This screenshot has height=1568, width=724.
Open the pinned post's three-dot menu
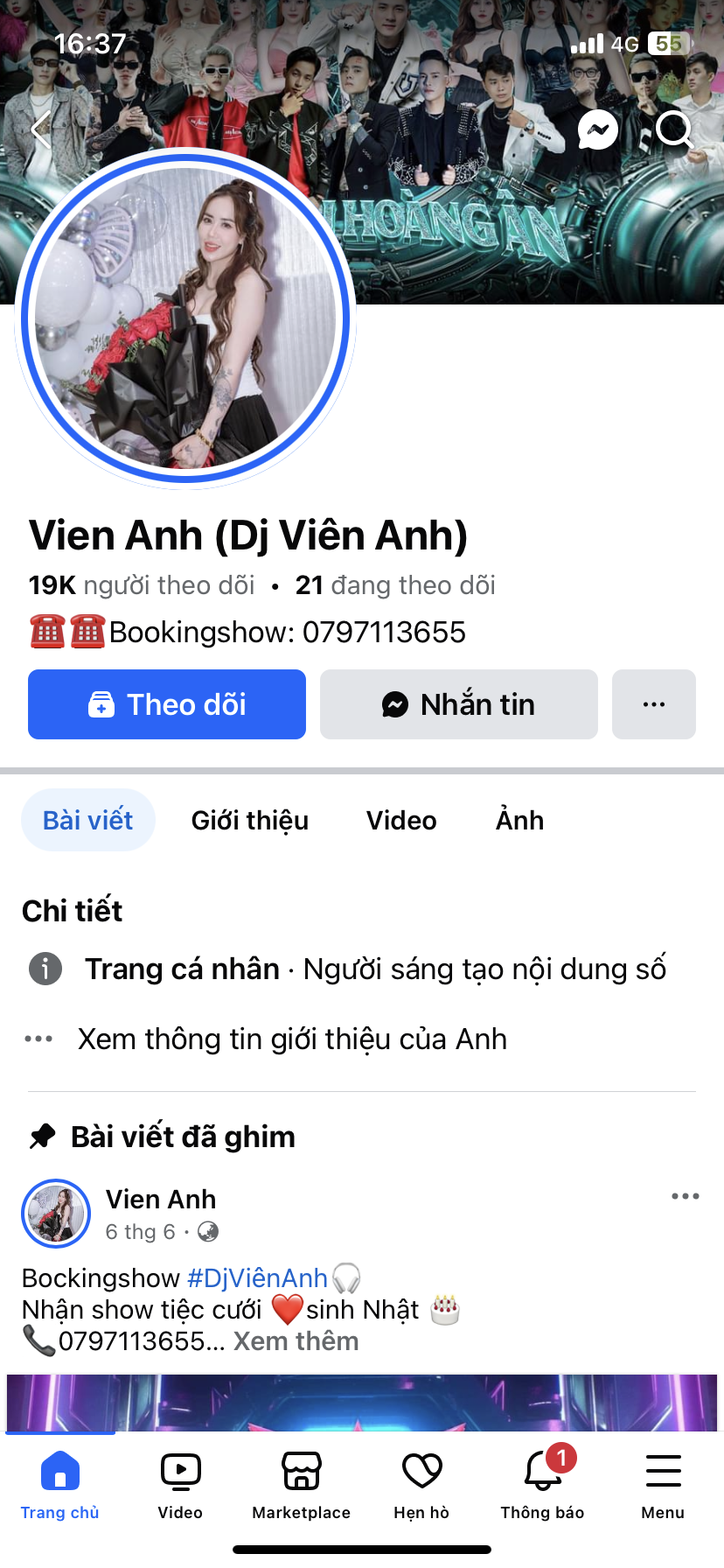(685, 1196)
